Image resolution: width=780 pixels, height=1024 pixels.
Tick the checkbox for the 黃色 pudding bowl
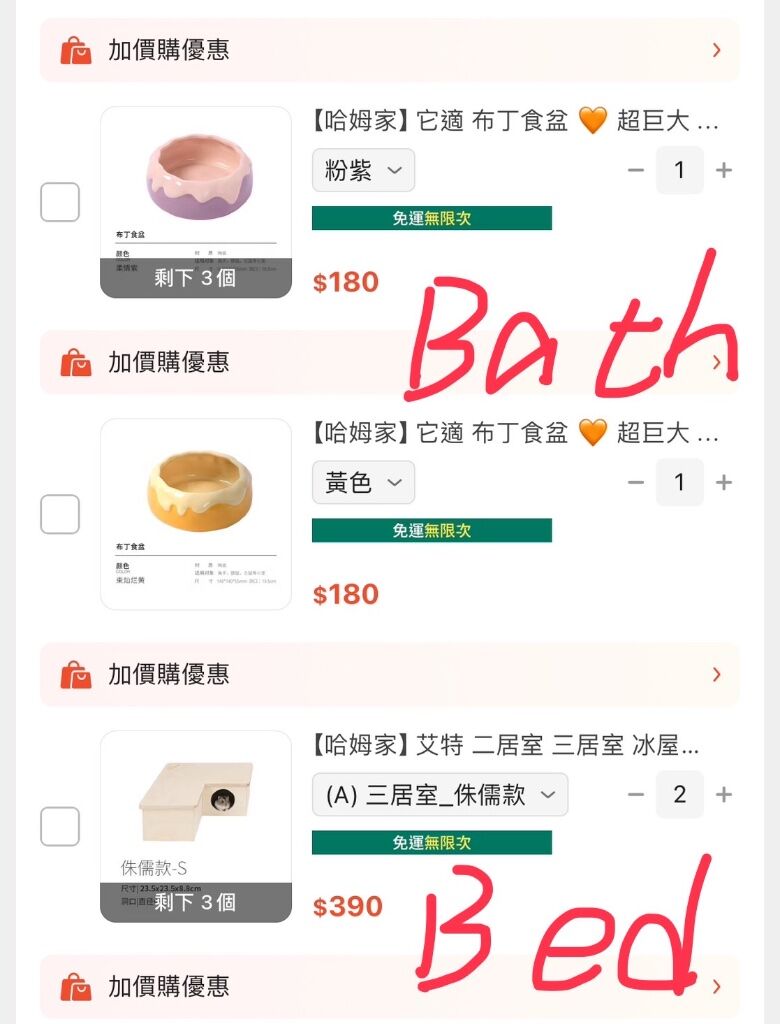click(x=60, y=514)
